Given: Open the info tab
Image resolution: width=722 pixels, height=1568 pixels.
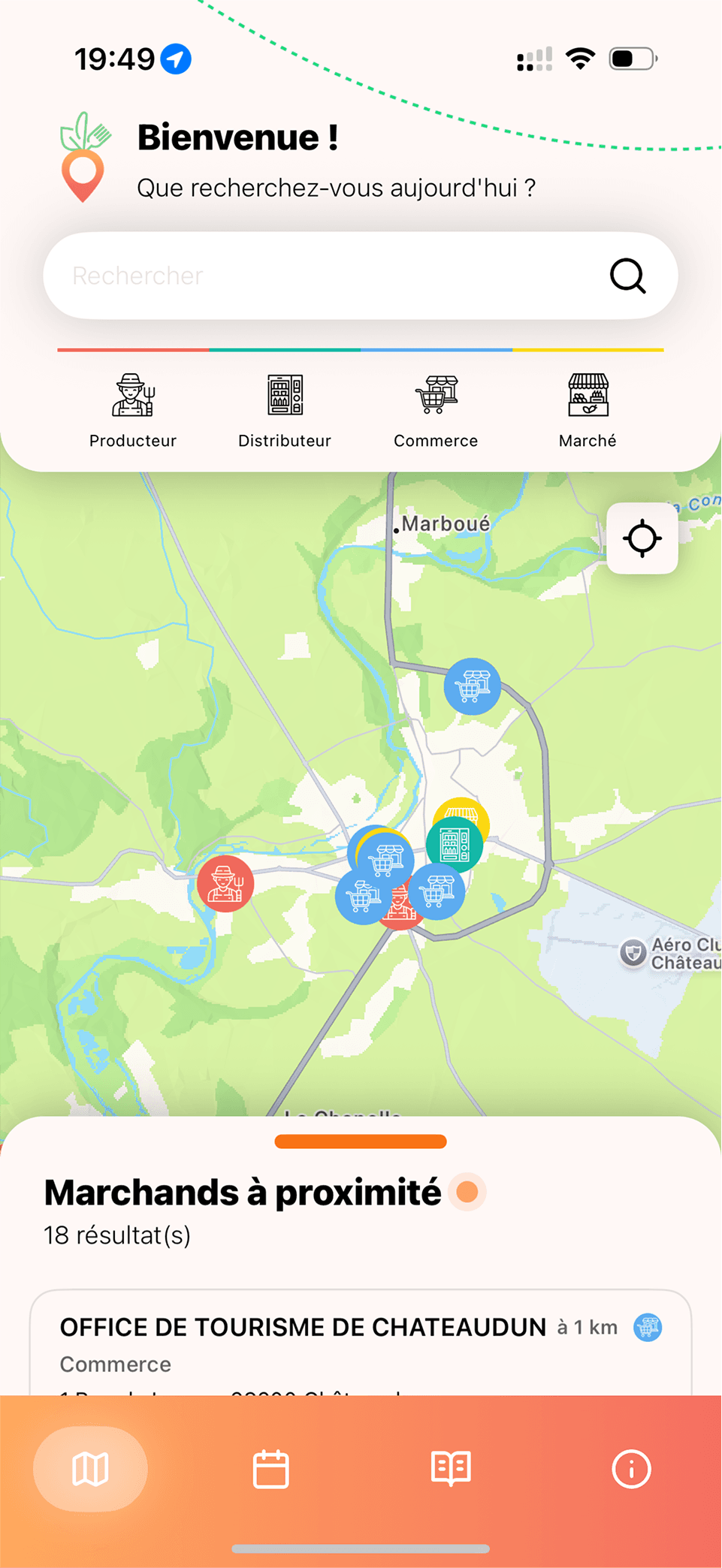Looking at the screenshot, I should (x=631, y=1469).
